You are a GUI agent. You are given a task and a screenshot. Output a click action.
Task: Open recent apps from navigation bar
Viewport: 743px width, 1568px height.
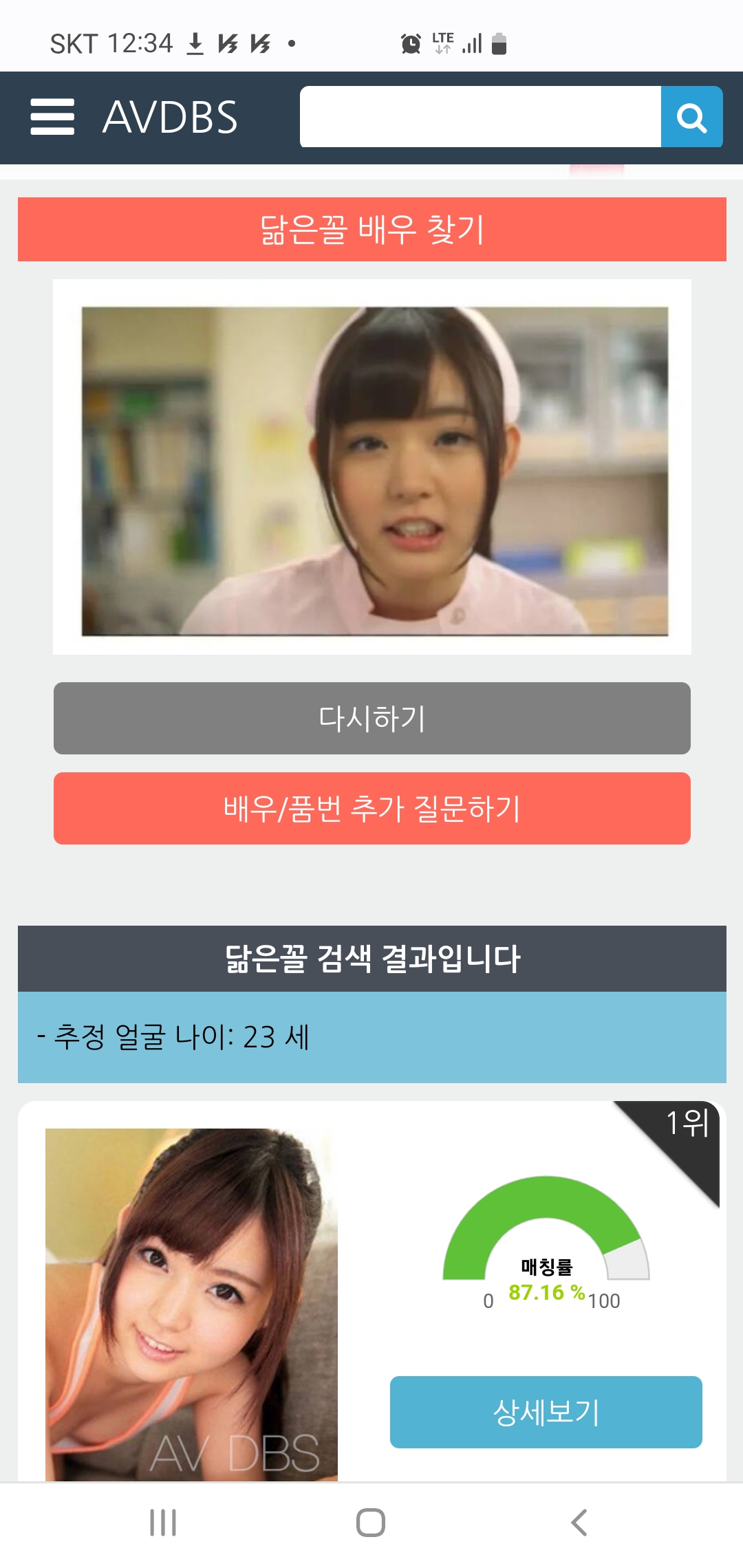163,1523
